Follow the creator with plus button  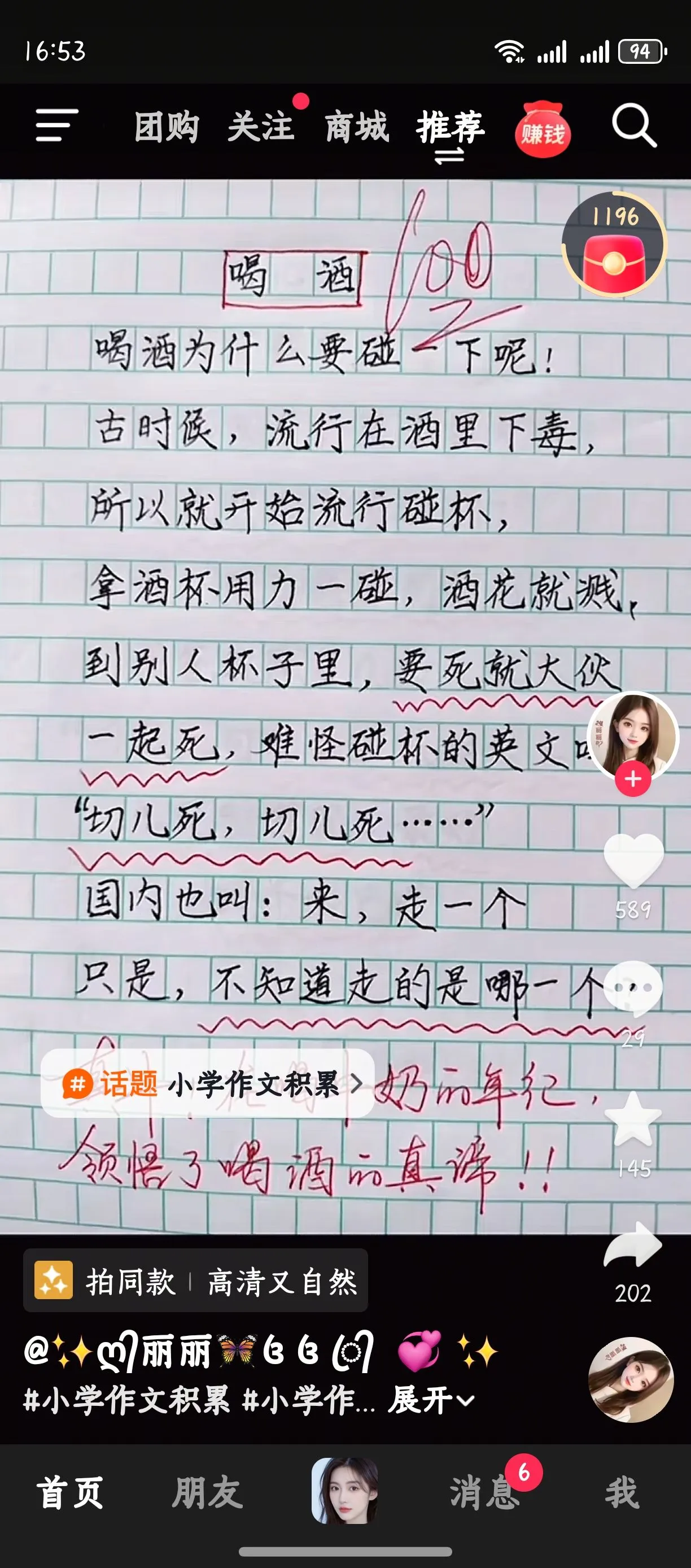click(x=633, y=778)
